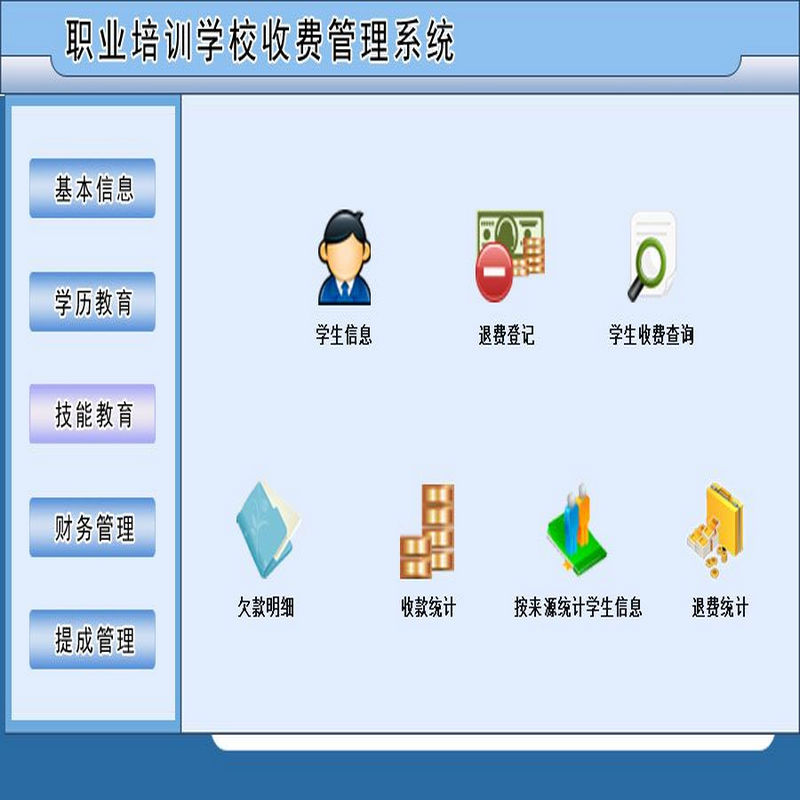This screenshot has width=800, height=800.
Task: Select the 技能教育 button
Action: (92, 414)
